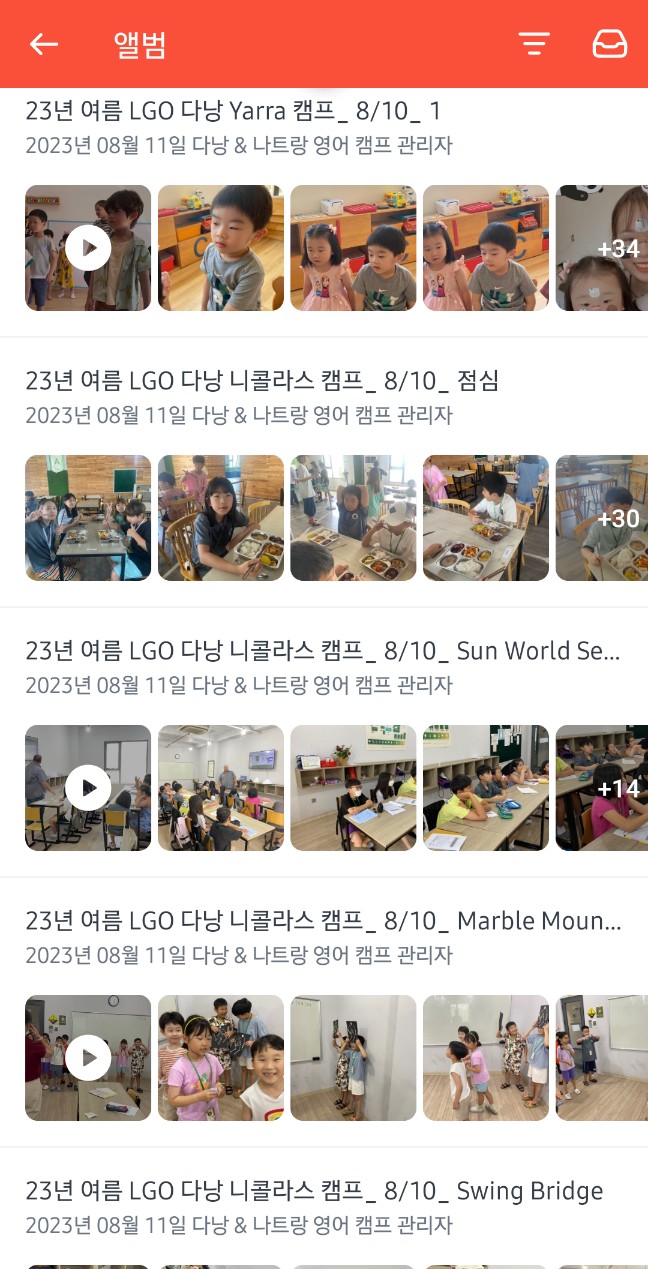Open the first lunch photo in 점심 album

pos(88,518)
